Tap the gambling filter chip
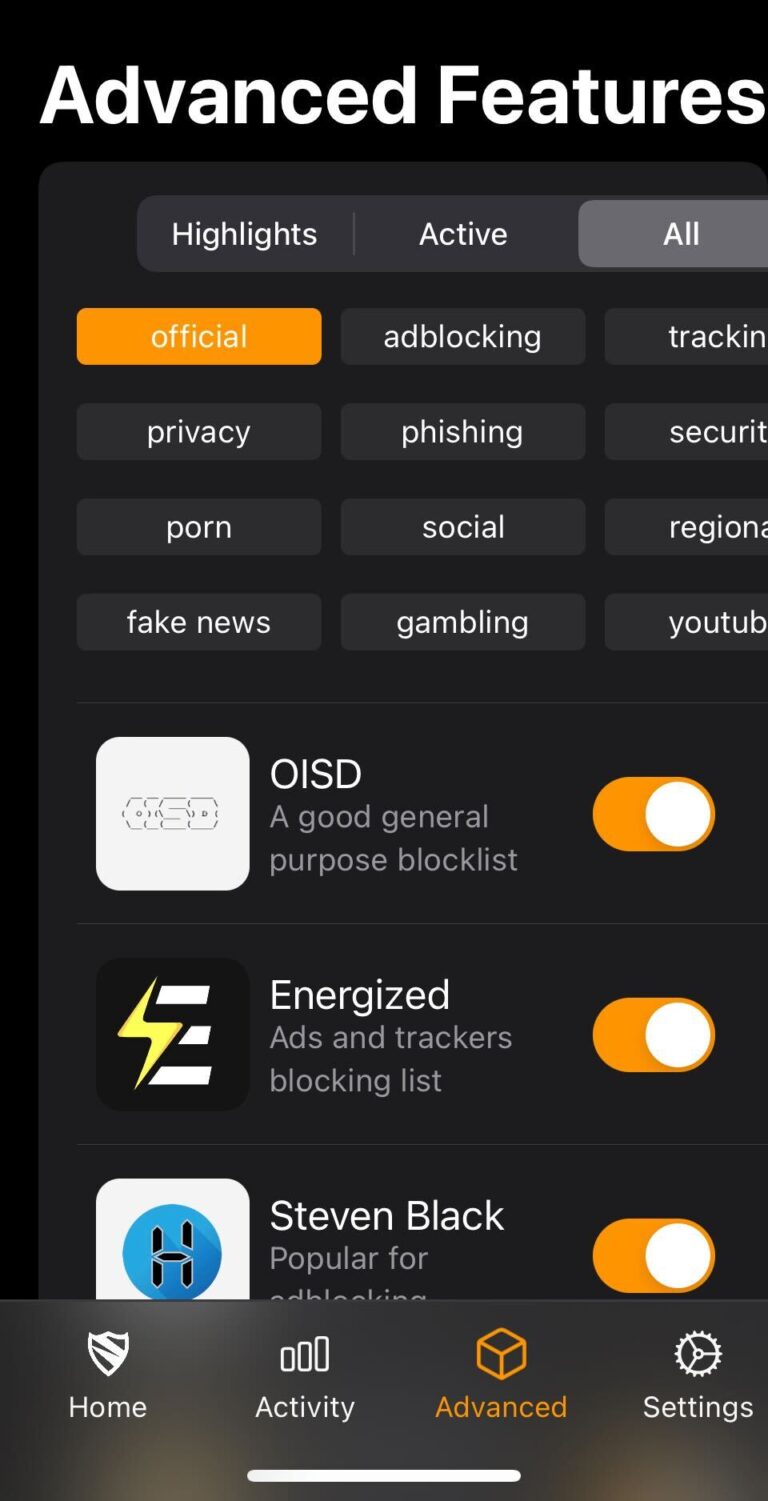 point(462,622)
